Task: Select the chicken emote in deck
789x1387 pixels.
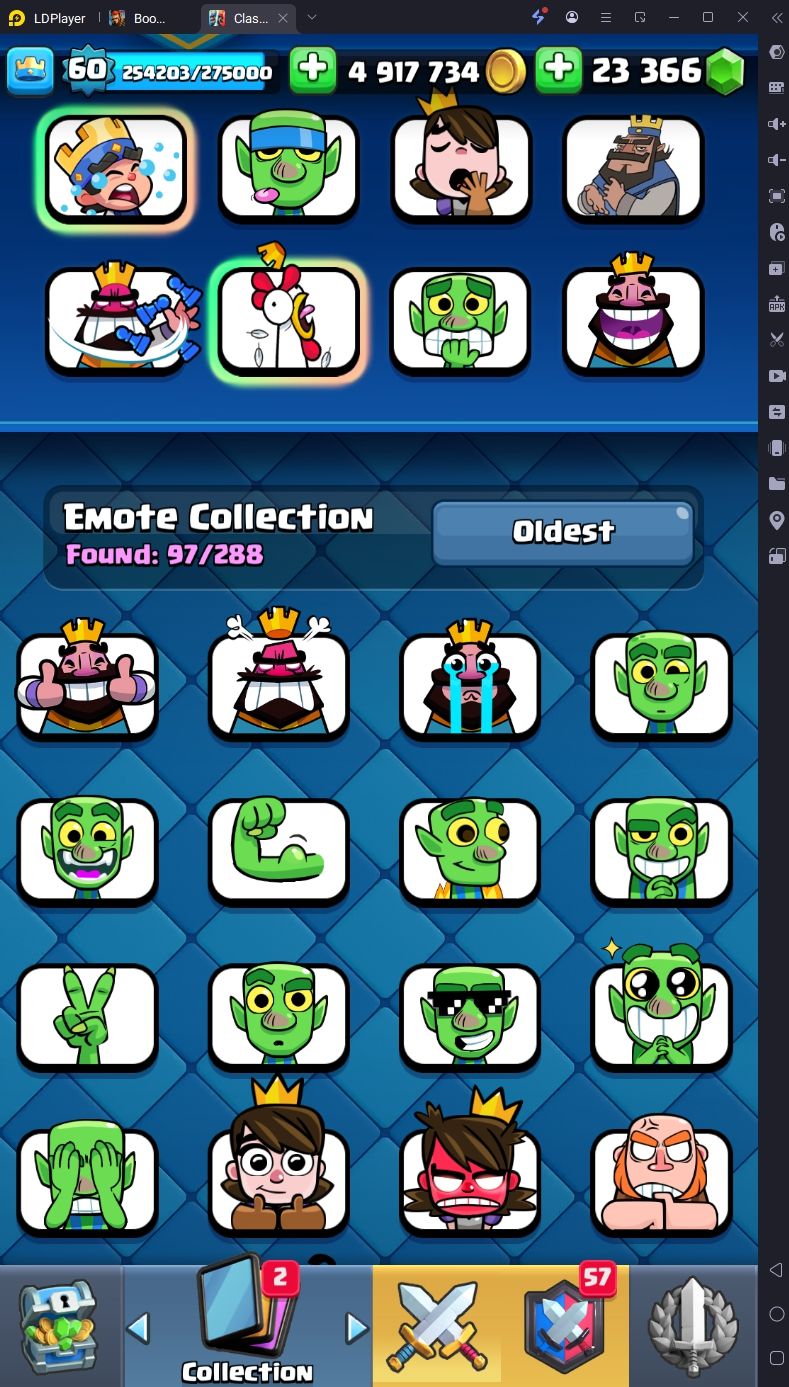Action: pyautogui.click(x=288, y=322)
